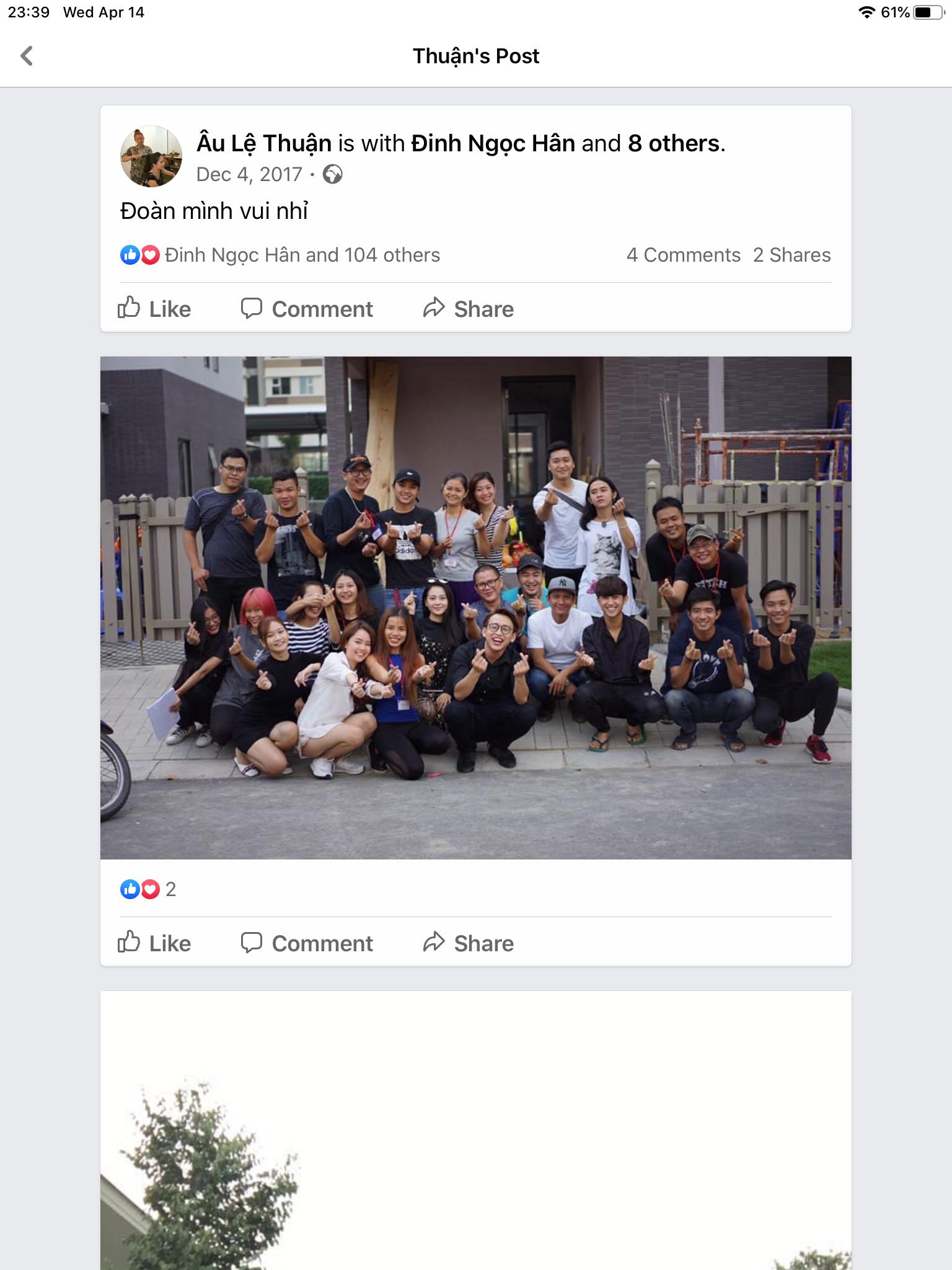Screen dimensions: 952x1270
Task: Open Âu Lệ Thuận's profile picture
Action: pyautogui.click(x=151, y=156)
